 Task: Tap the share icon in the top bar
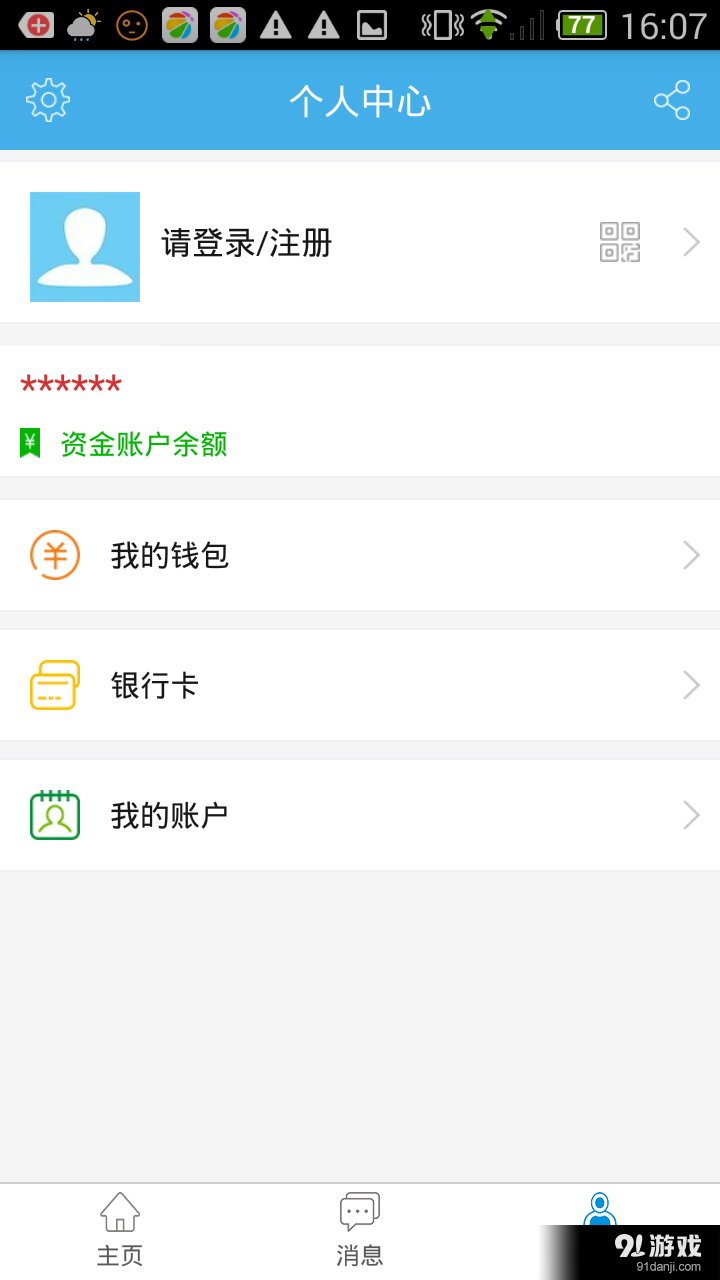(670, 99)
